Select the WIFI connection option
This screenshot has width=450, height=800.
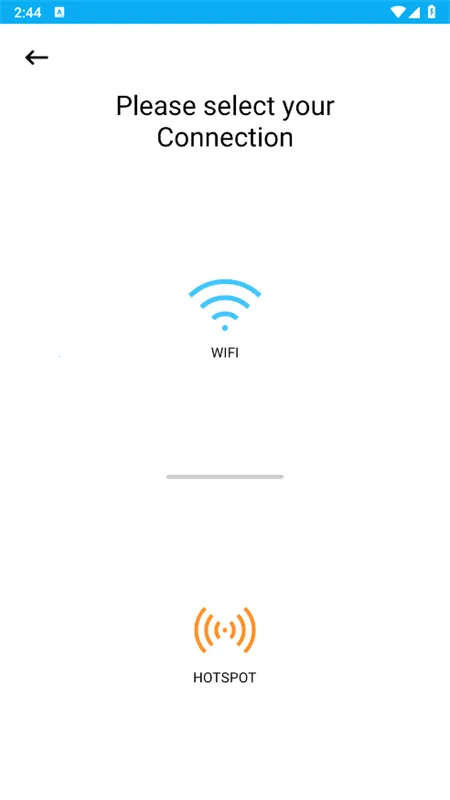[225, 319]
